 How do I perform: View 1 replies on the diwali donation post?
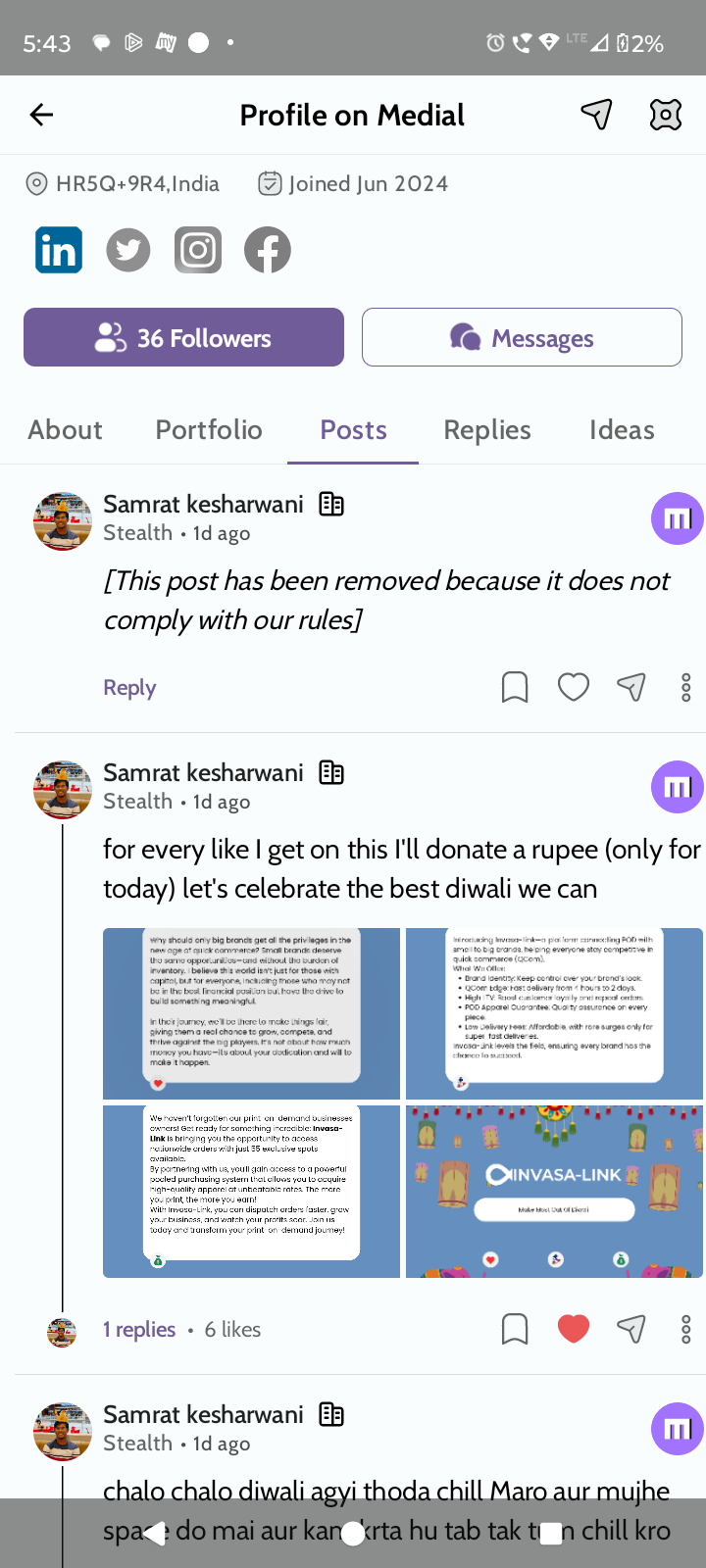tap(139, 1330)
